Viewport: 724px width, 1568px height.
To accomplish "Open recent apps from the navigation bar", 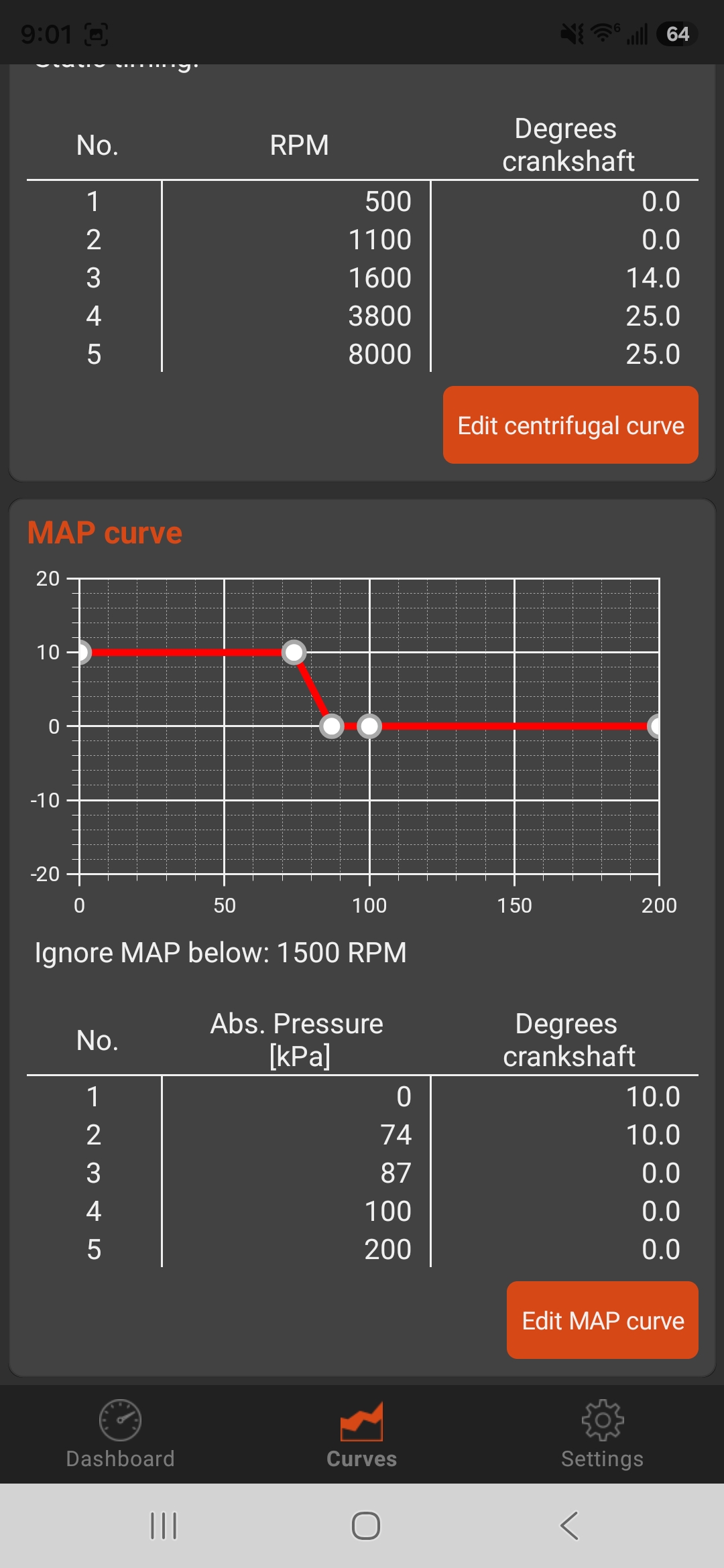I will coord(164,1526).
